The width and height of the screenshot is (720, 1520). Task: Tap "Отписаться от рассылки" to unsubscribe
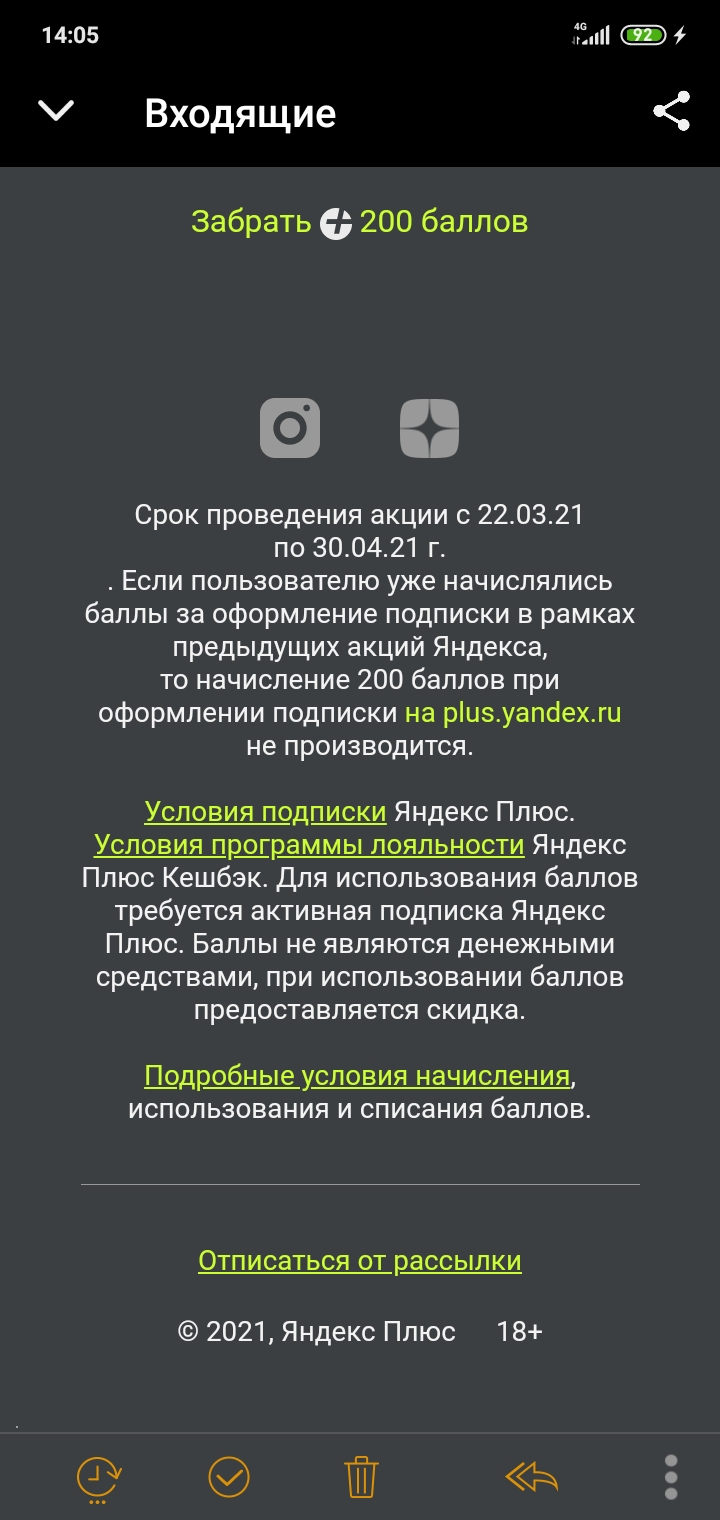point(360,1261)
